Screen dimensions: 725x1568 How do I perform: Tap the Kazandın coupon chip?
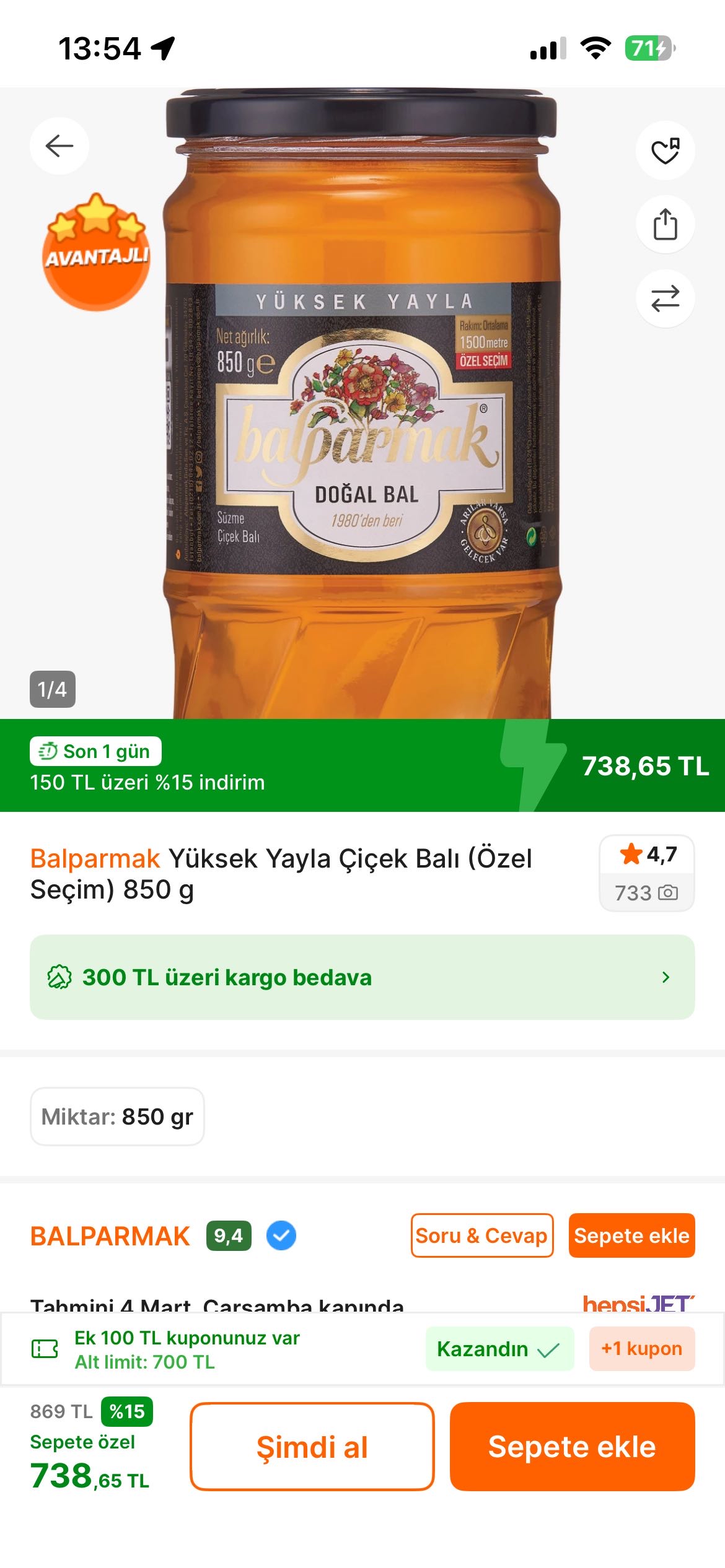[499, 1348]
